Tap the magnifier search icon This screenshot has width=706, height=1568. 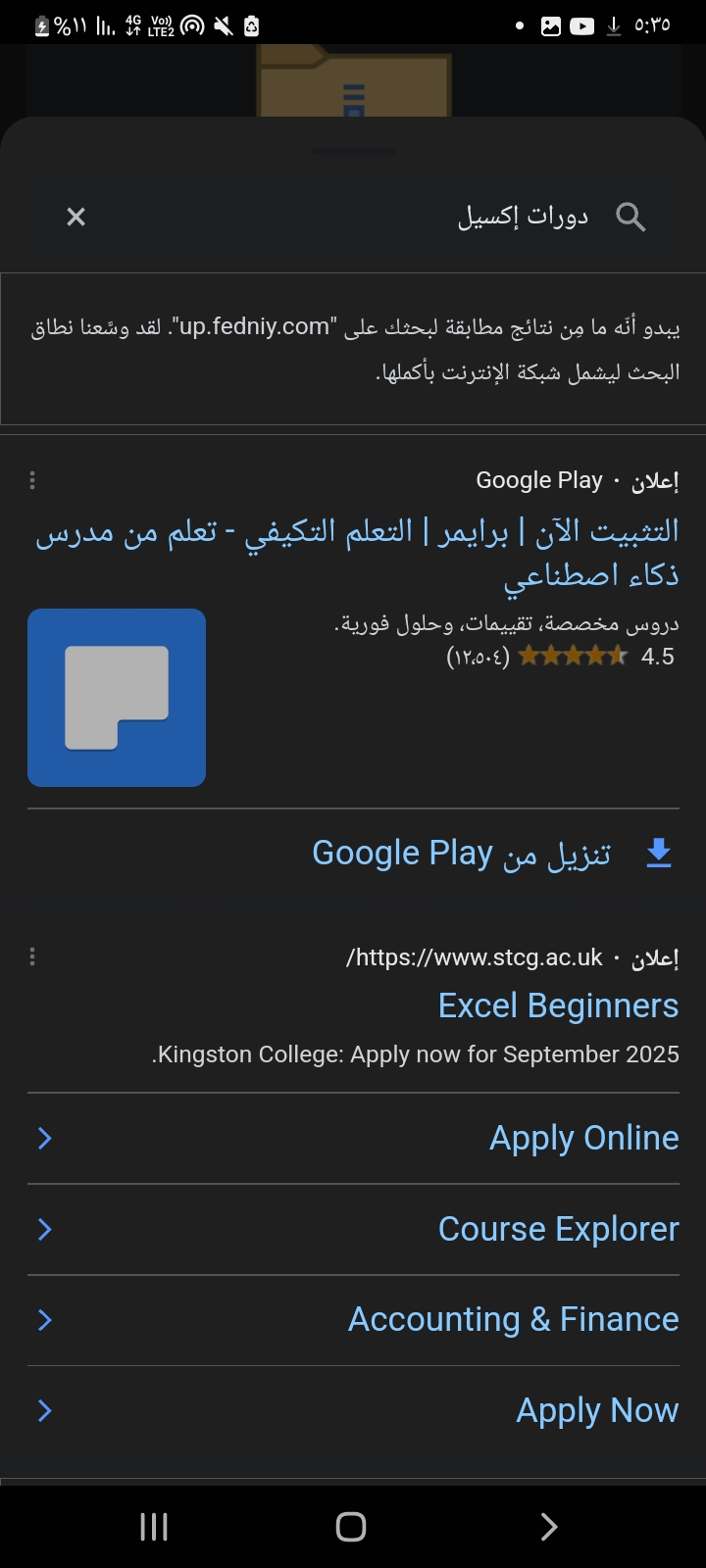pos(630,217)
